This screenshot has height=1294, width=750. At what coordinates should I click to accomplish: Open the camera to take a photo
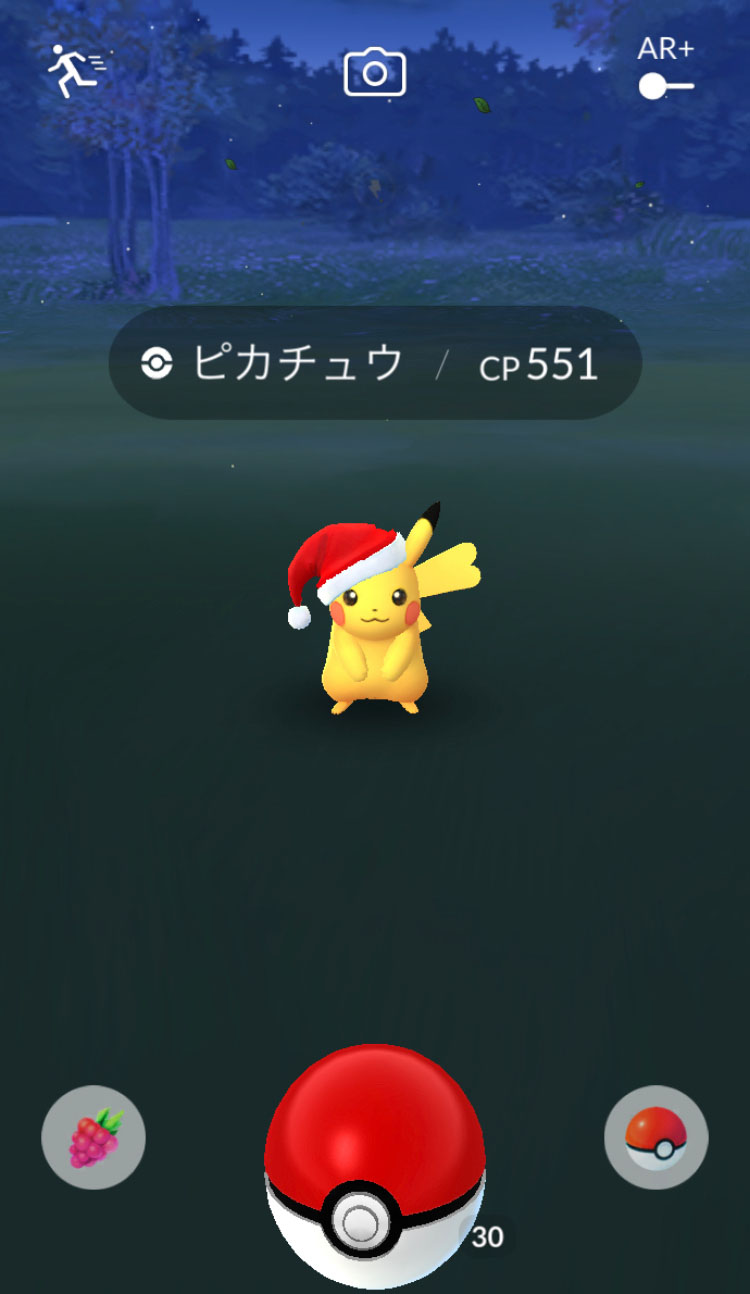coord(375,73)
